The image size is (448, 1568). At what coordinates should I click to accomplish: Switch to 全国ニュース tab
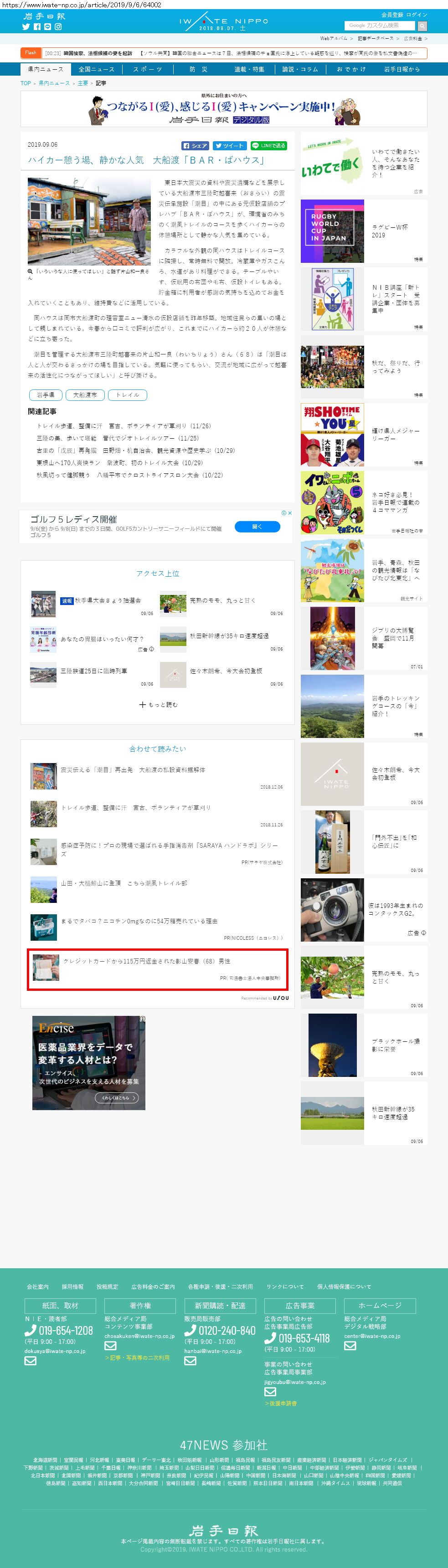(96, 69)
